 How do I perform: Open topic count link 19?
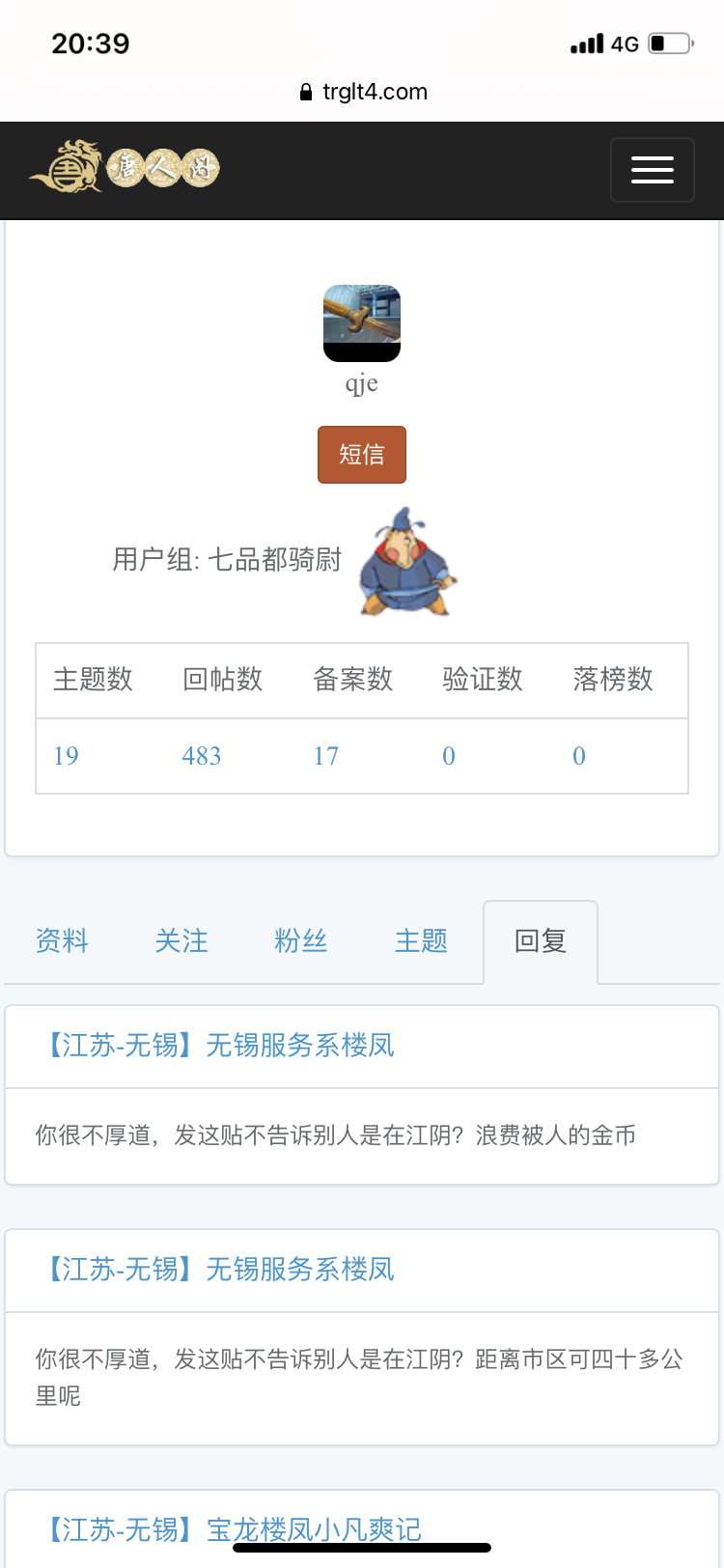66,756
